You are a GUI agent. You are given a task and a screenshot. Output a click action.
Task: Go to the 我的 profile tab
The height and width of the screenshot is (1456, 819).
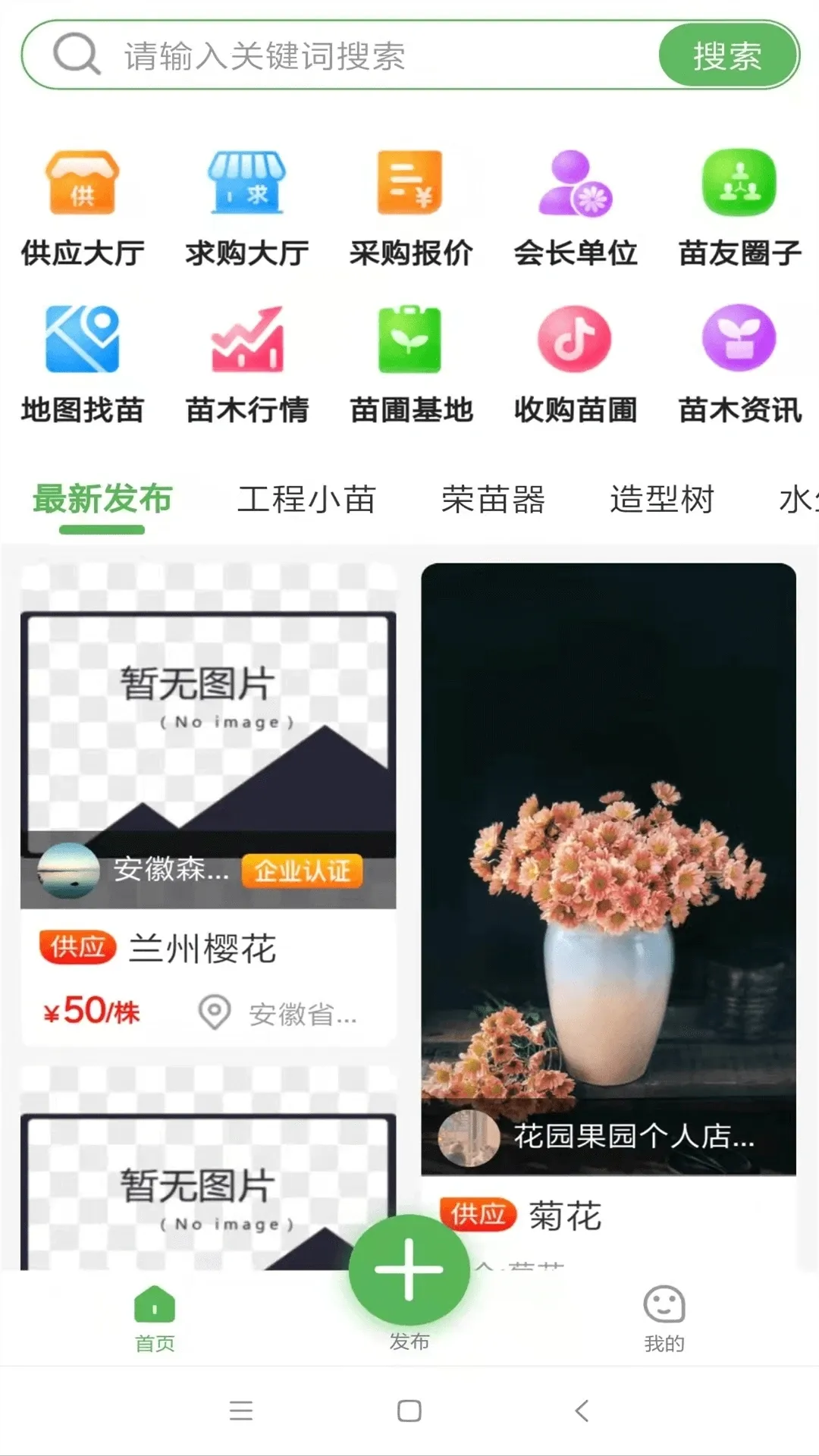(664, 1318)
